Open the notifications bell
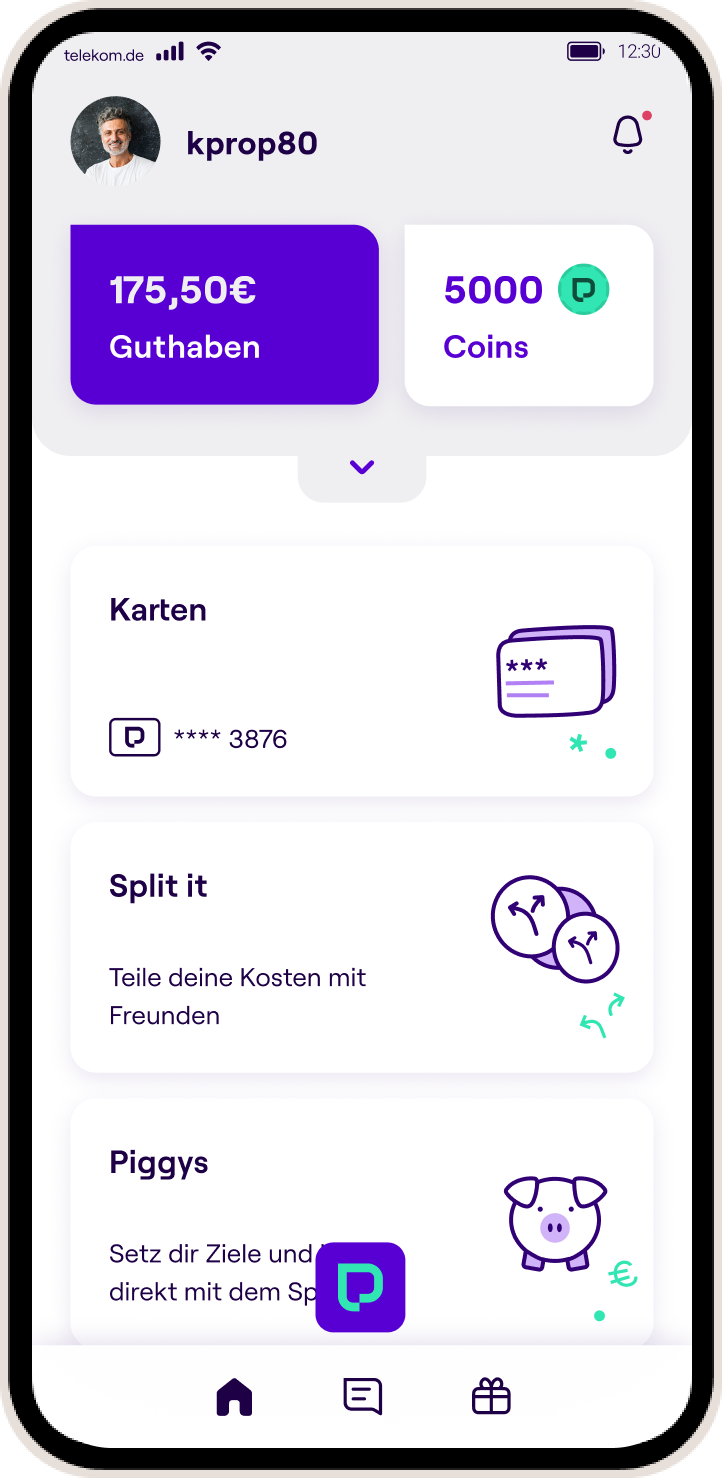Viewport: 724px width, 1480px height. (x=628, y=135)
